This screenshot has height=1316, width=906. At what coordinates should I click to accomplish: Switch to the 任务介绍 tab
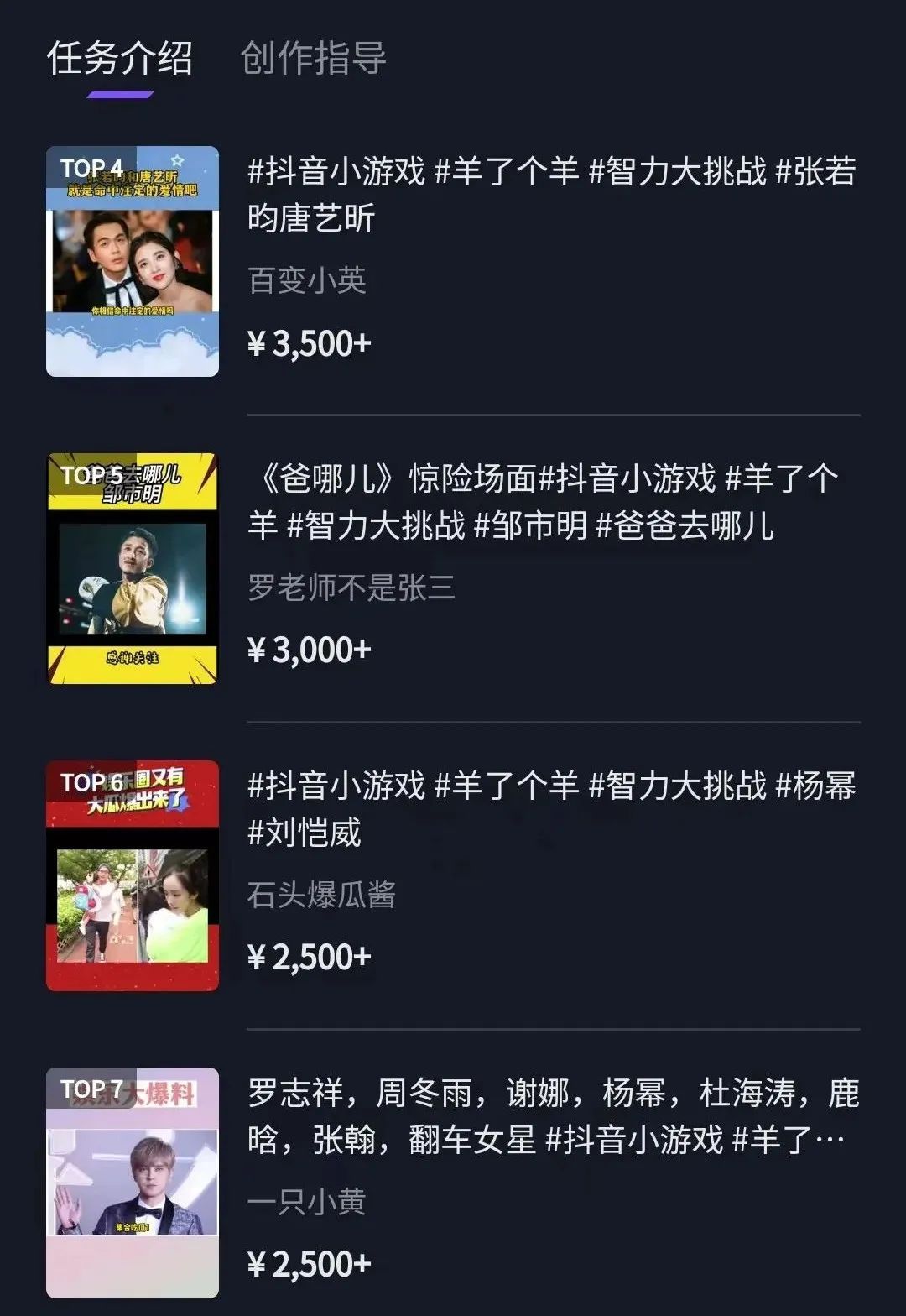pyautogui.click(x=119, y=59)
